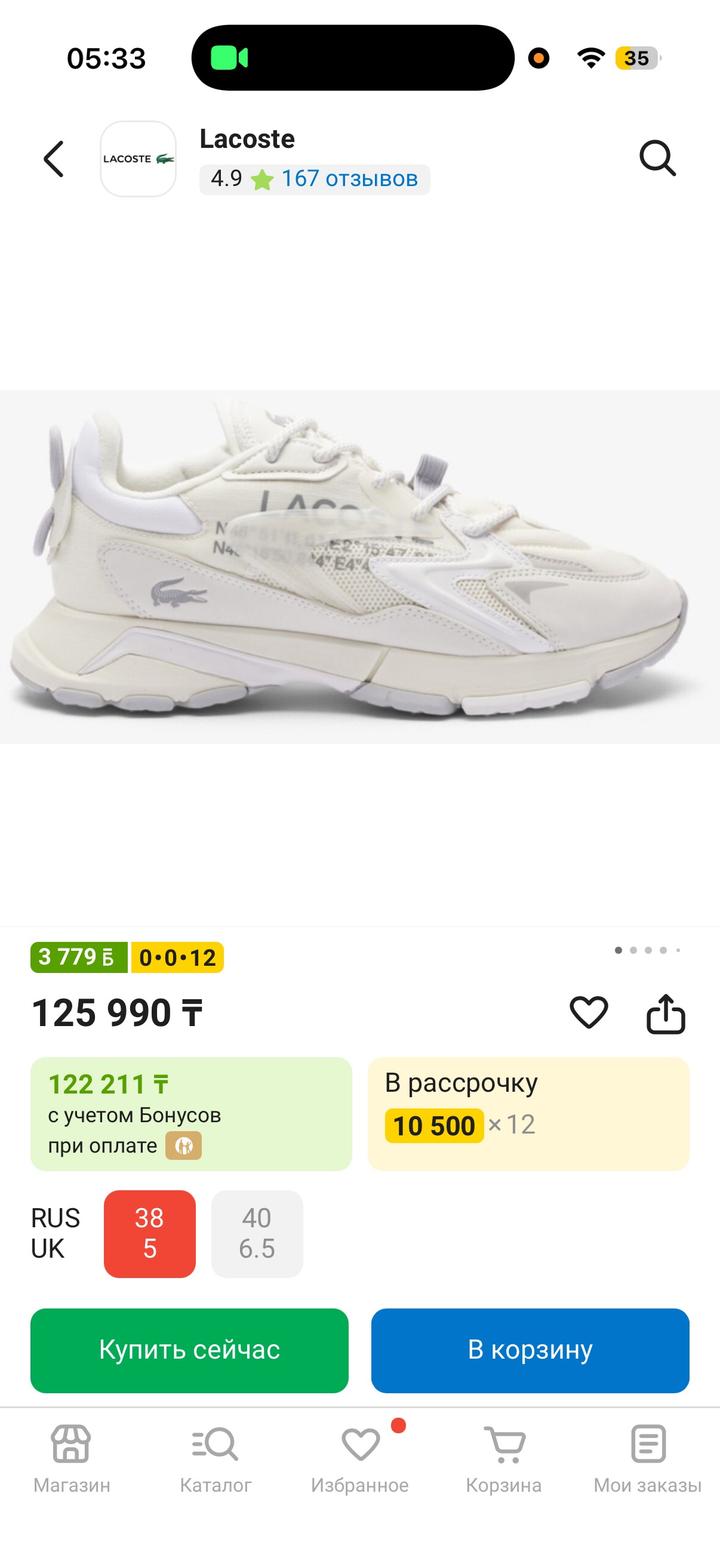Select size 38 / UK 5

(x=150, y=1233)
